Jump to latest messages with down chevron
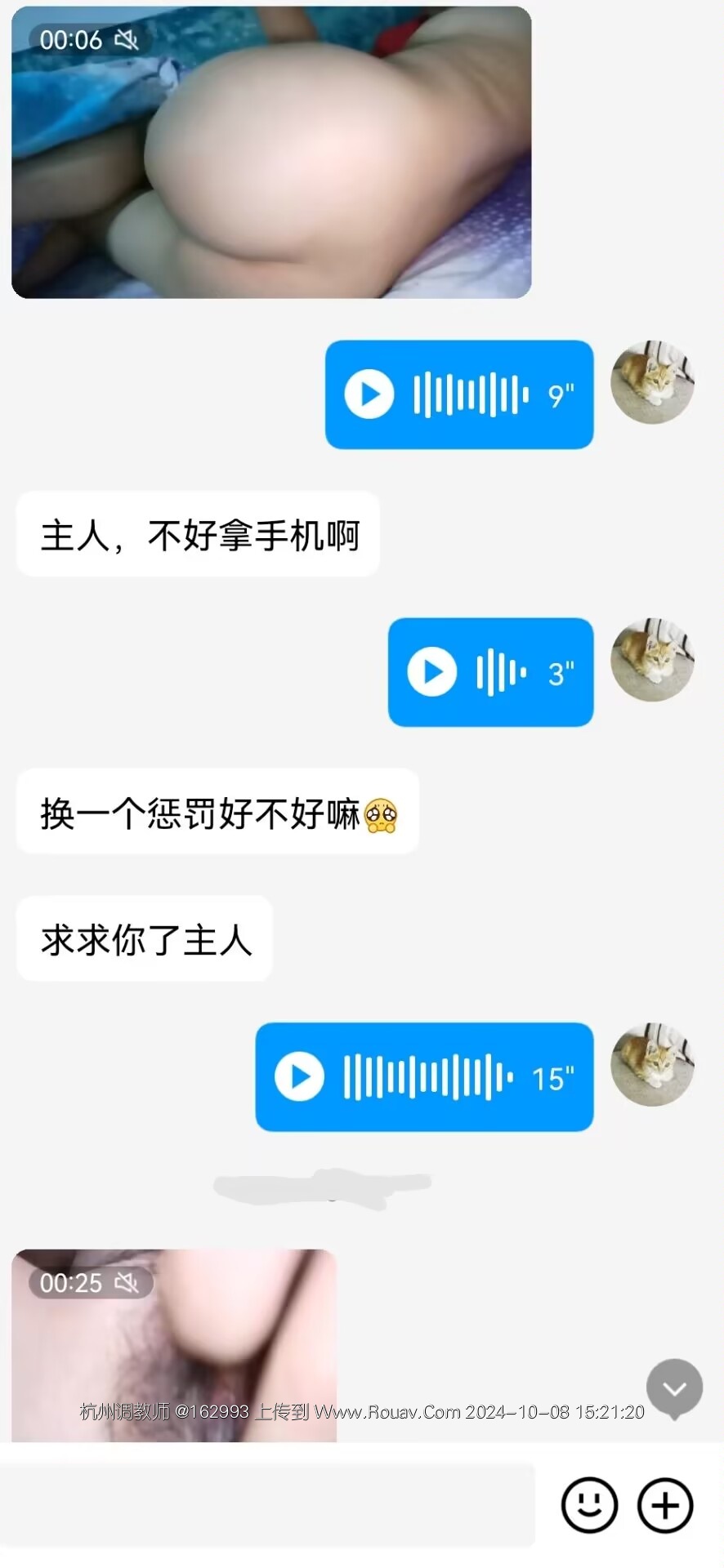Screen dimensions: 724x1568 coord(674,1388)
